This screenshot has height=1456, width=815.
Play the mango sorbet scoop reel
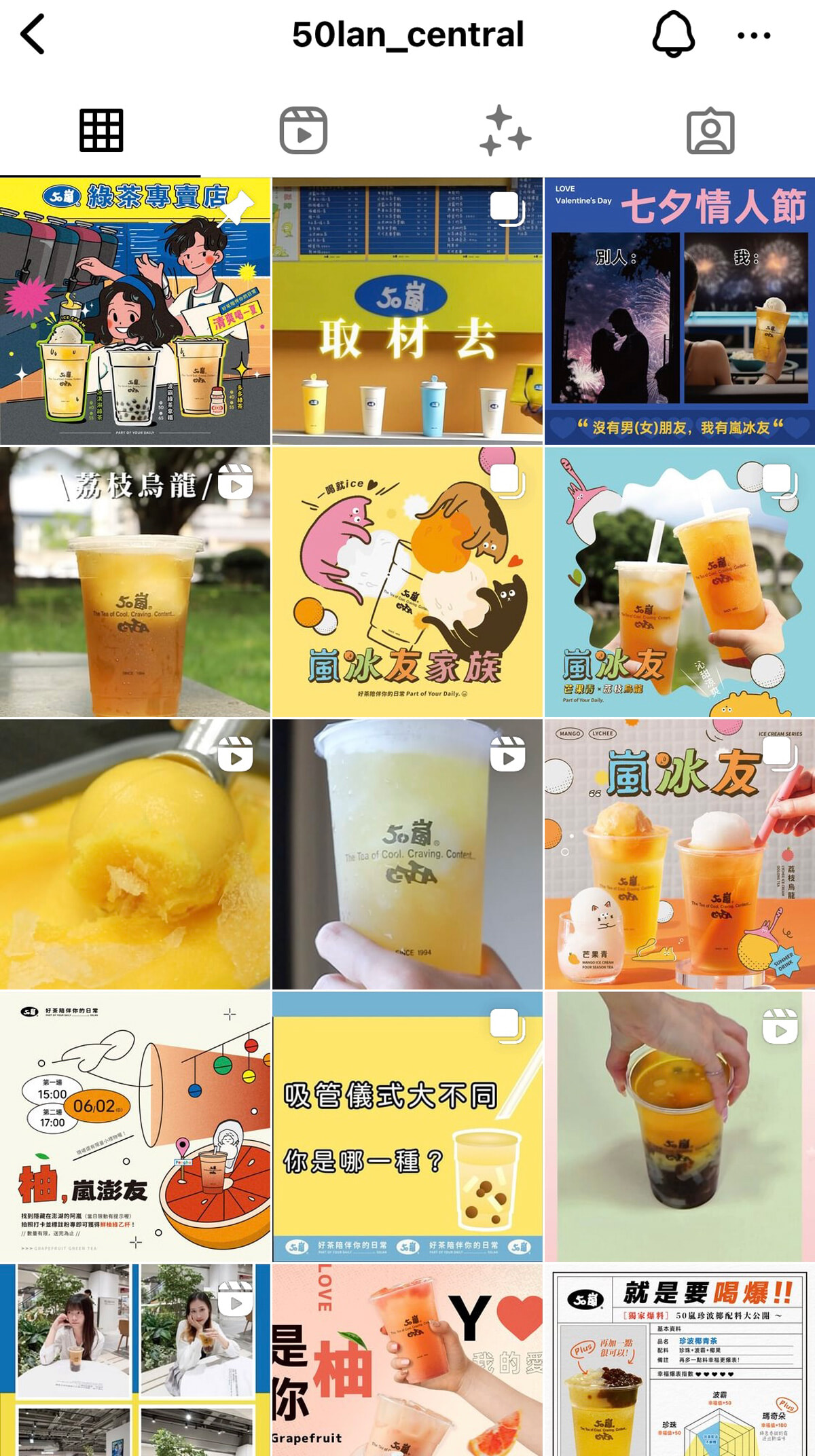pyautogui.click(x=135, y=854)
